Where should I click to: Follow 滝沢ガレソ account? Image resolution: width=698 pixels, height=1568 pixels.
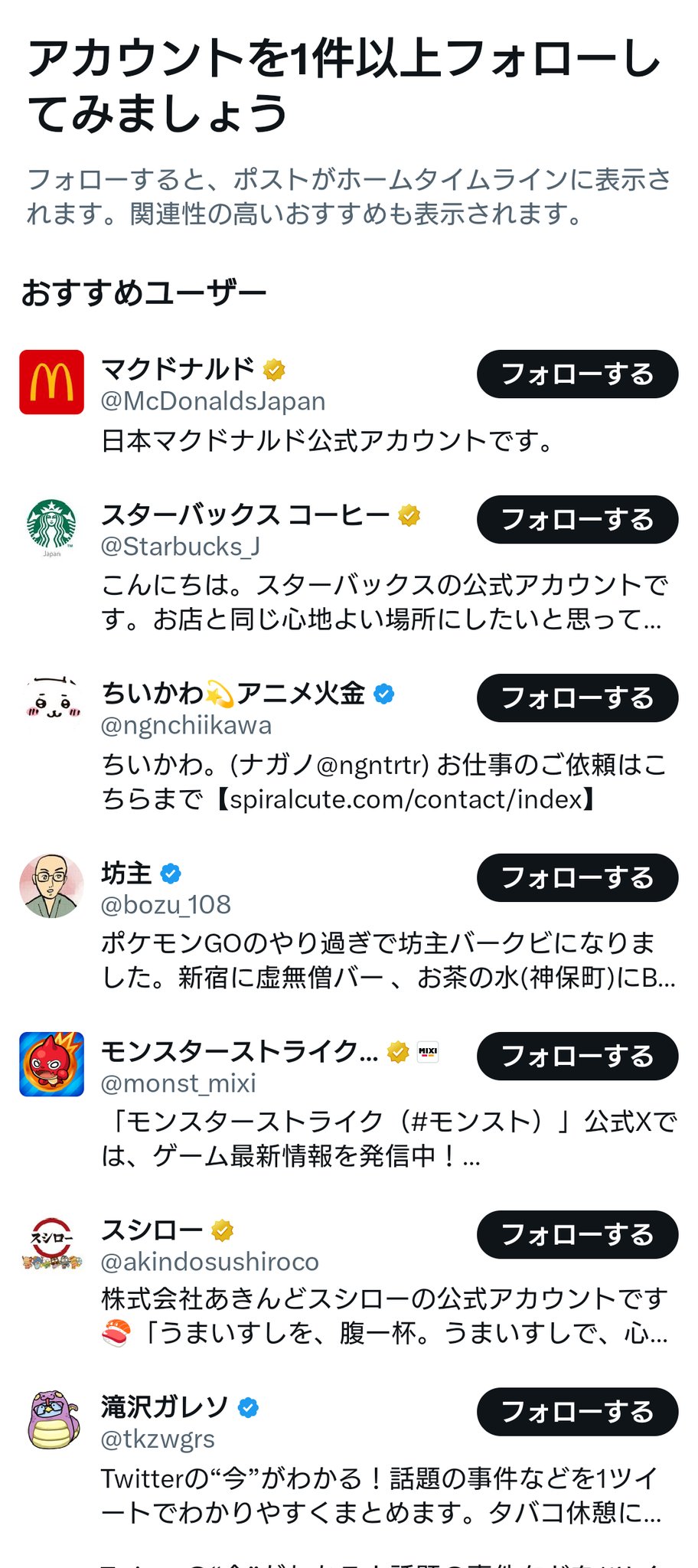577,1412
